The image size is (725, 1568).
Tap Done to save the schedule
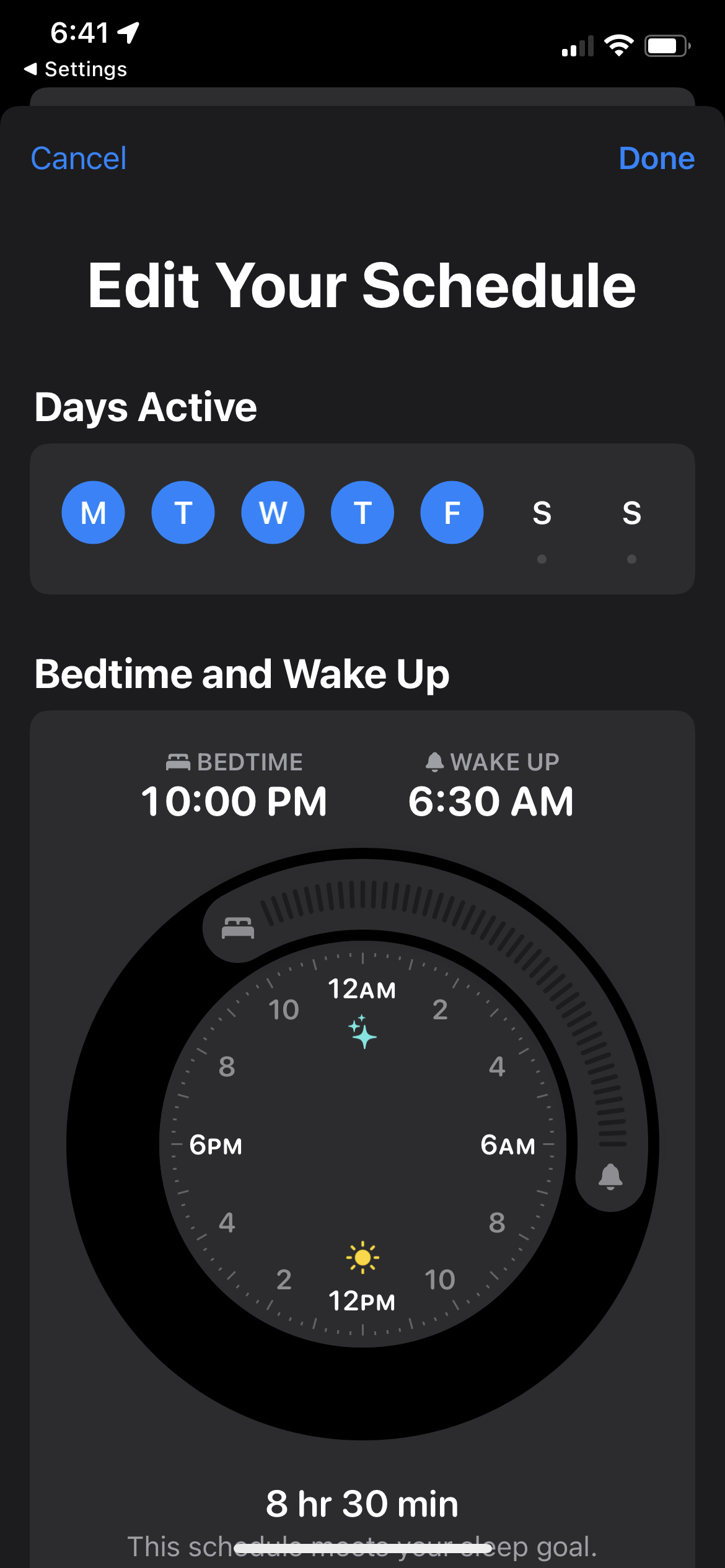[656, 159]
